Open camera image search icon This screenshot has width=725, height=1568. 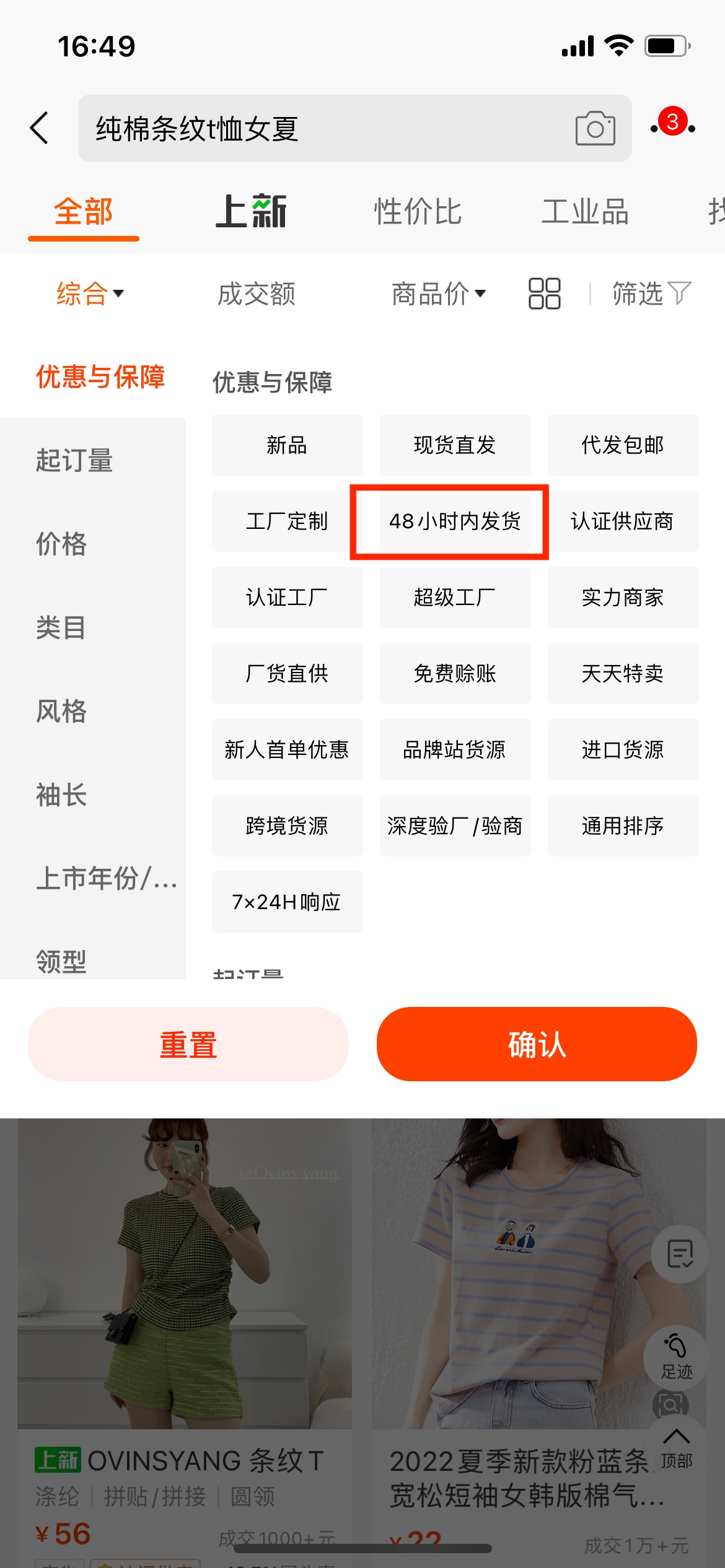[595, 128]
